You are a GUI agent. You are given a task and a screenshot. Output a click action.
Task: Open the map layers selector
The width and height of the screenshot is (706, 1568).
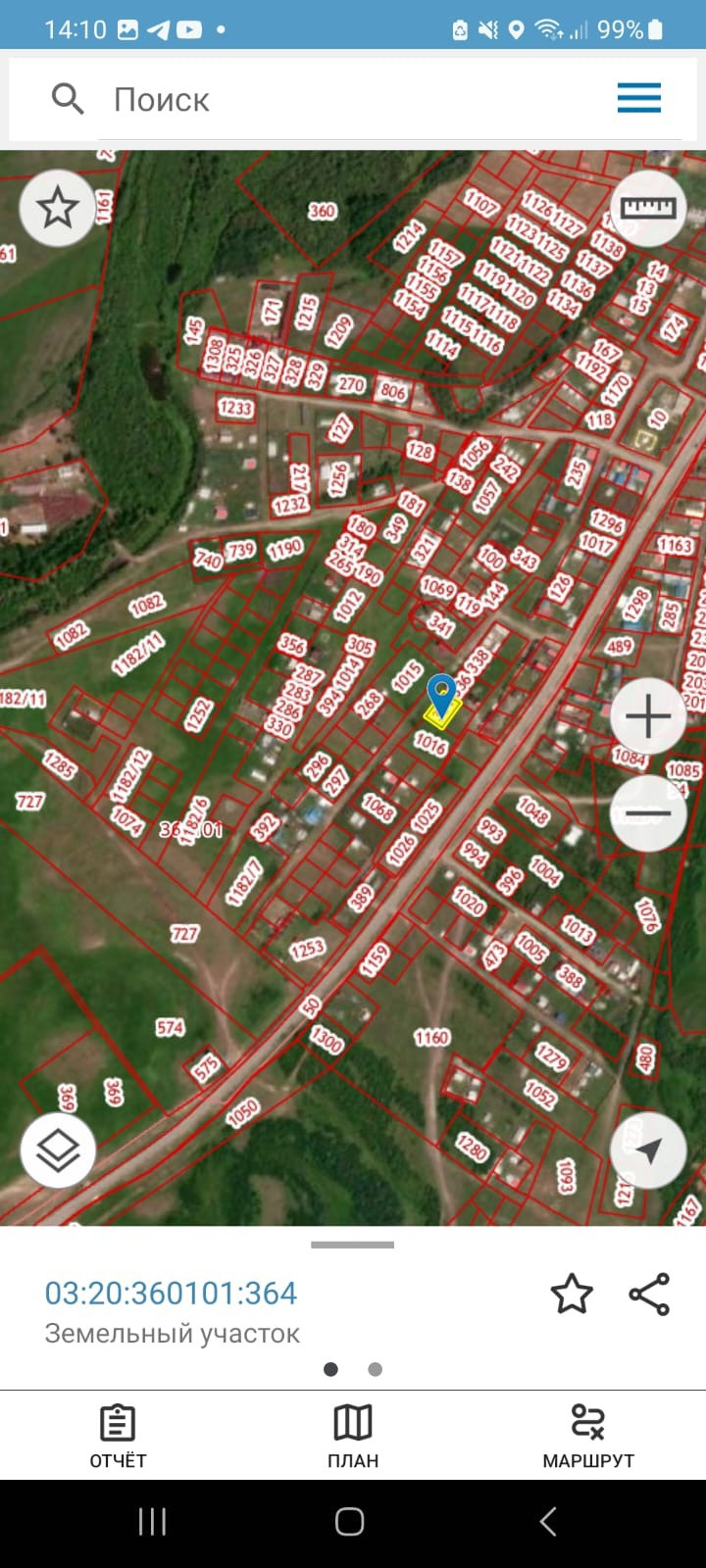[58, 1150]
